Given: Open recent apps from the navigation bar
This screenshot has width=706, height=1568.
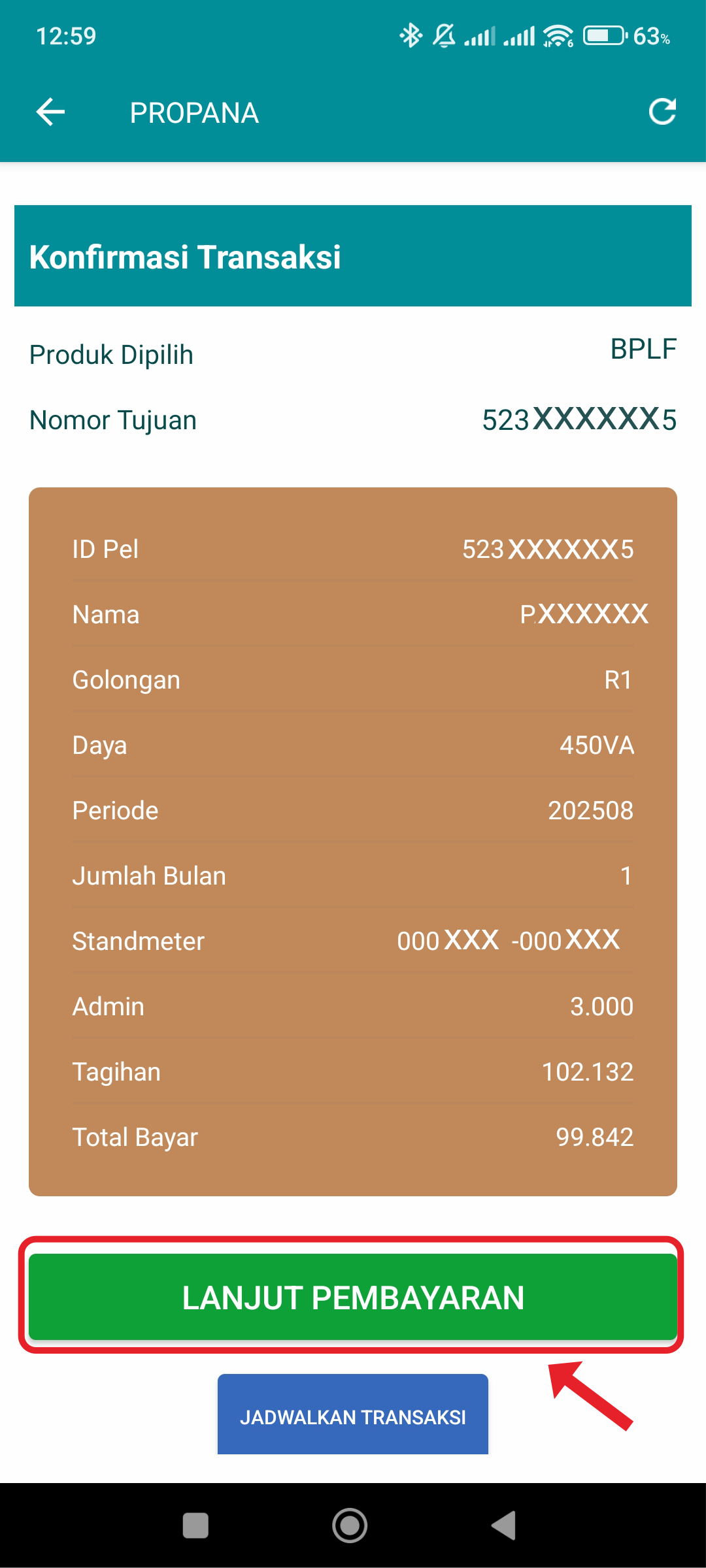Looking at the screenshot, I should (x=195, y=1526).
